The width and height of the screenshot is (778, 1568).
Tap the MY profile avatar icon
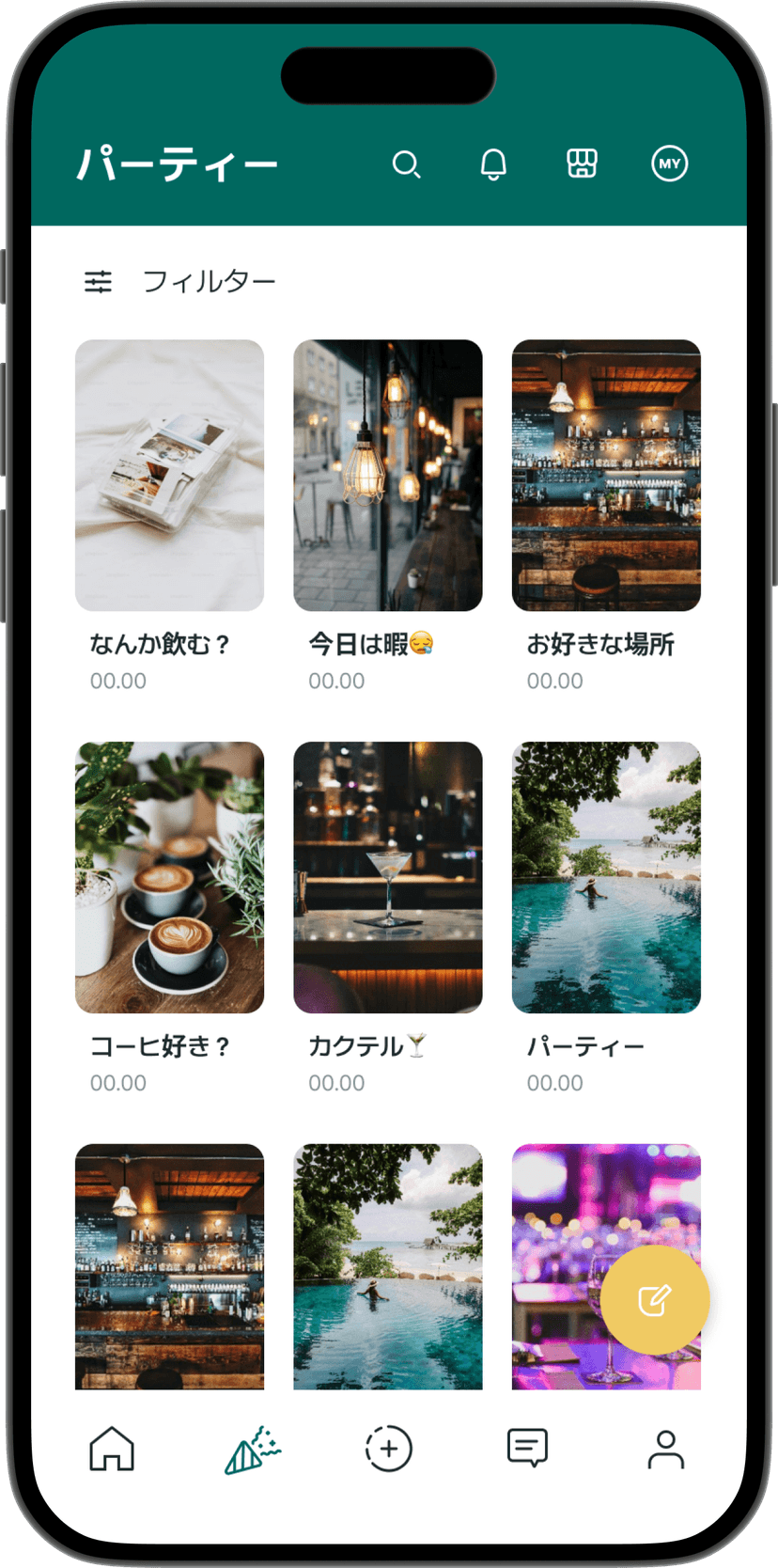pos(669,165)
